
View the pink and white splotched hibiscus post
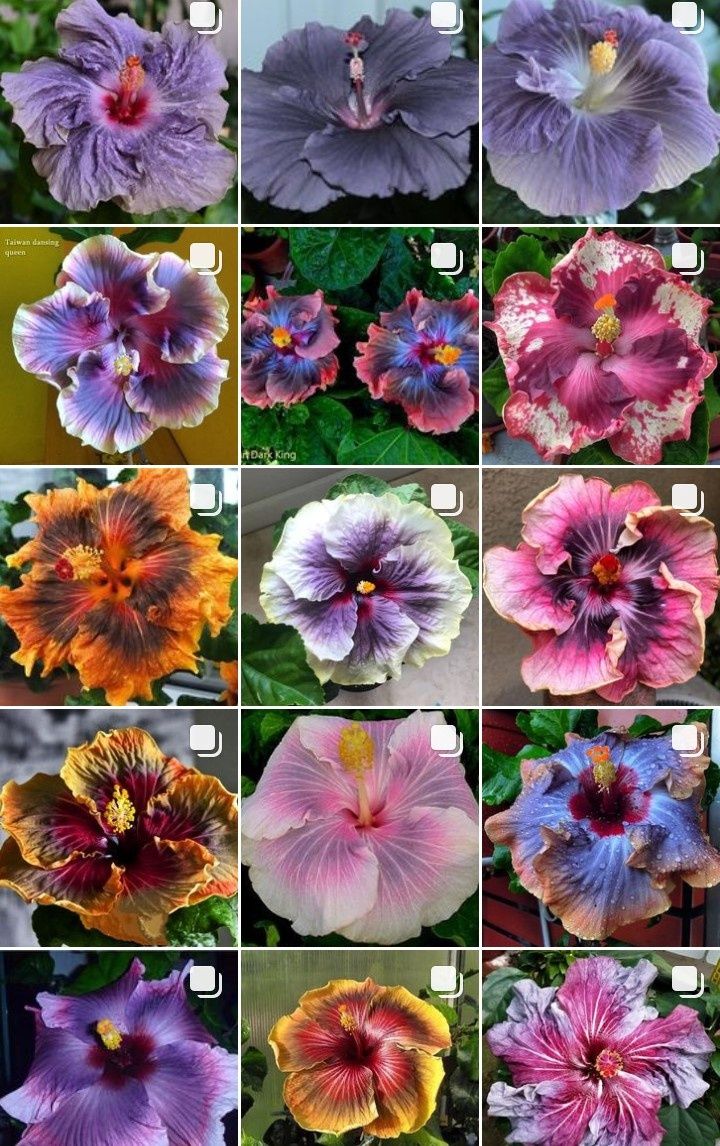[601, 345]
